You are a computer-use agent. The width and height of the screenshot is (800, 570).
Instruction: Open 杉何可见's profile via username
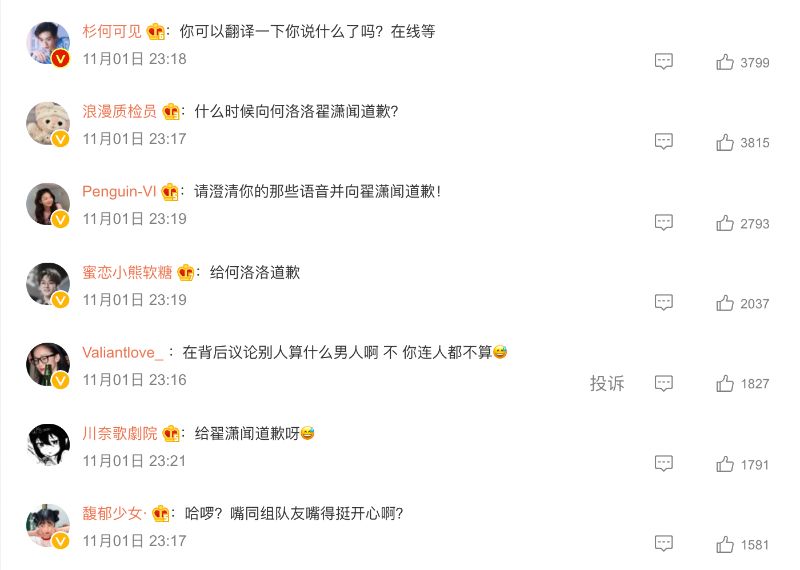point(112,32)
